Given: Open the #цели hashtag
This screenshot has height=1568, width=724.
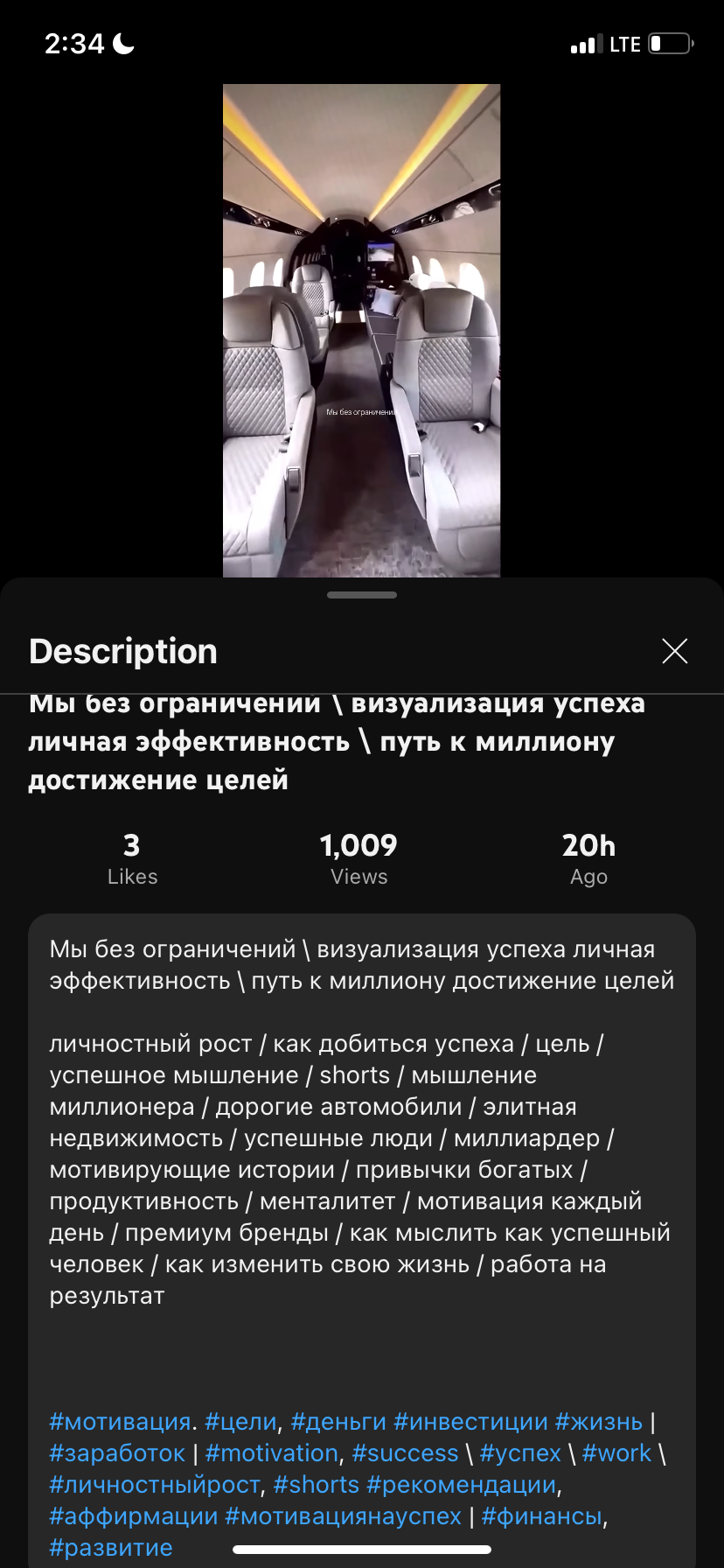Looking at the screenshot, I should pyautogui.click(x=240, y=1422).
